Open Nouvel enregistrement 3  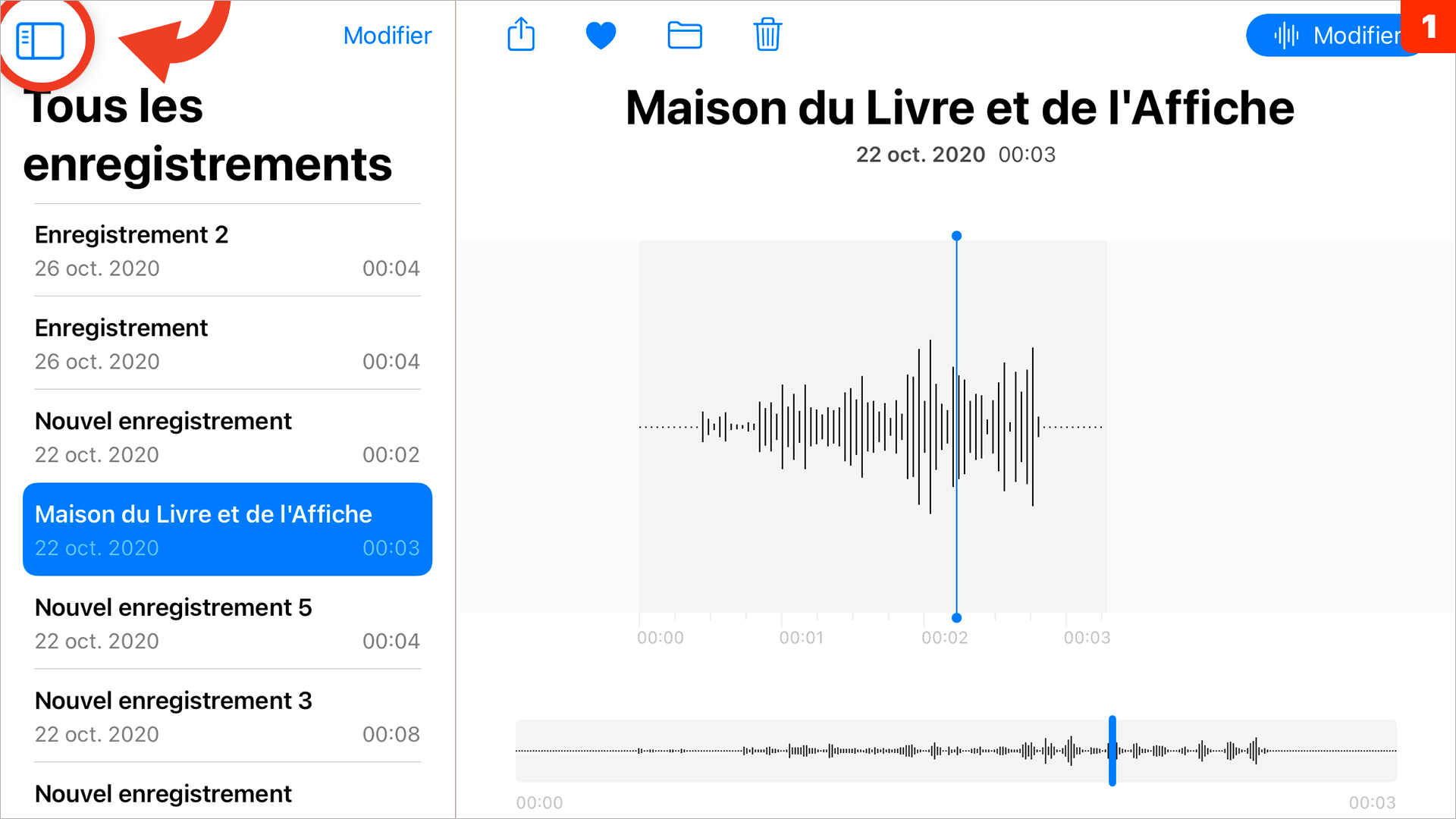[x=227, y=717]
